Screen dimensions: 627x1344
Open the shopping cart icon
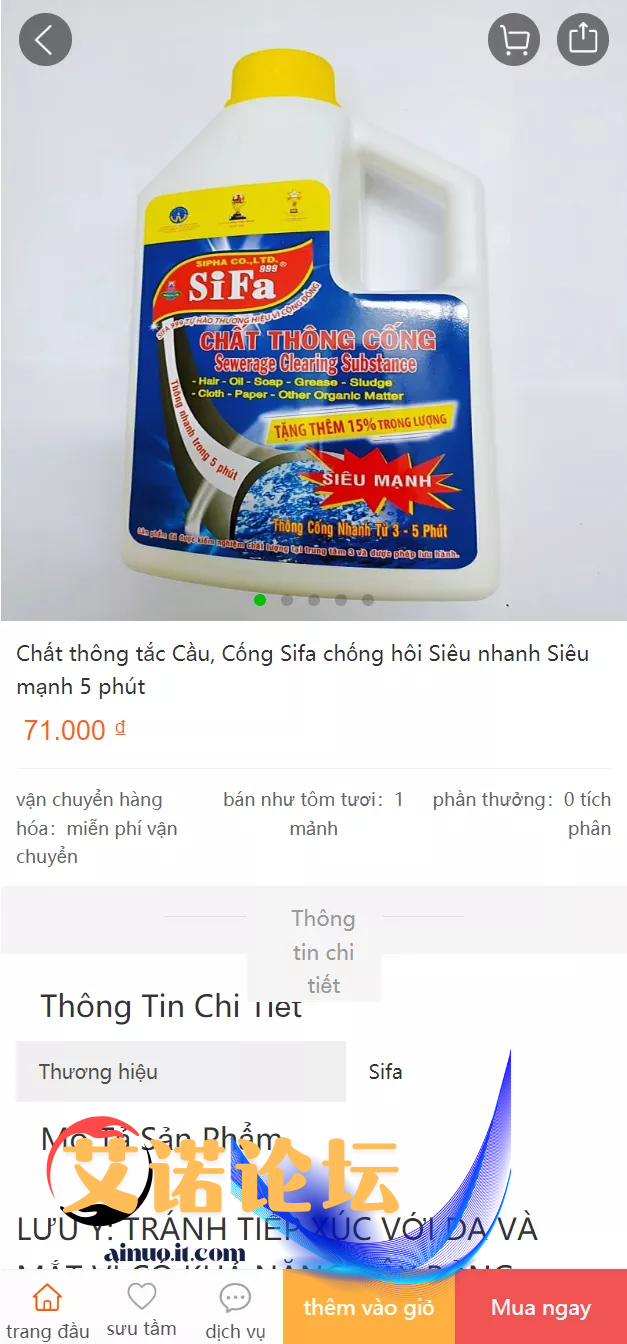tap(514, 40)
